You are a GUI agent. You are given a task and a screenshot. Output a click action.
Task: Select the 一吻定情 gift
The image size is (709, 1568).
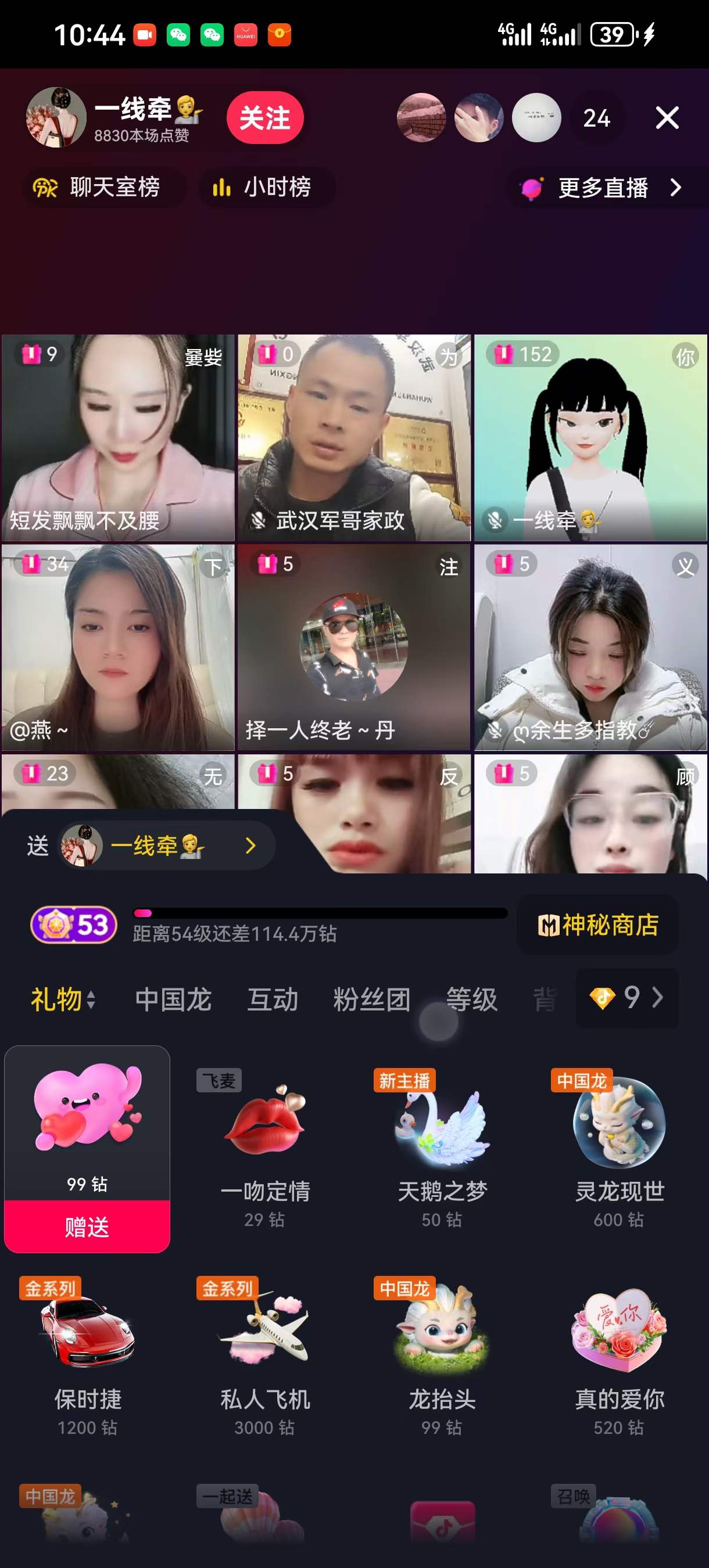point(265,1144)
